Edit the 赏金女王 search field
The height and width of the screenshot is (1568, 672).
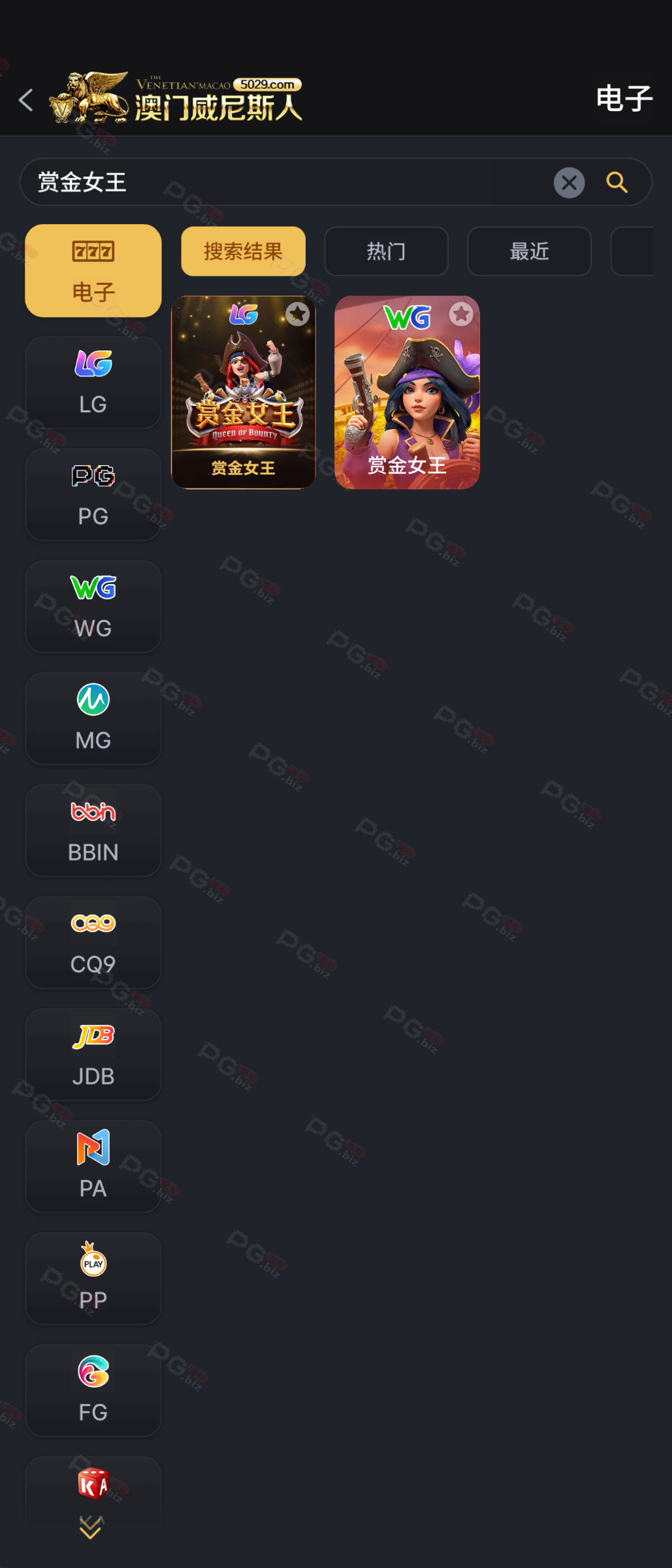(287, 183)
